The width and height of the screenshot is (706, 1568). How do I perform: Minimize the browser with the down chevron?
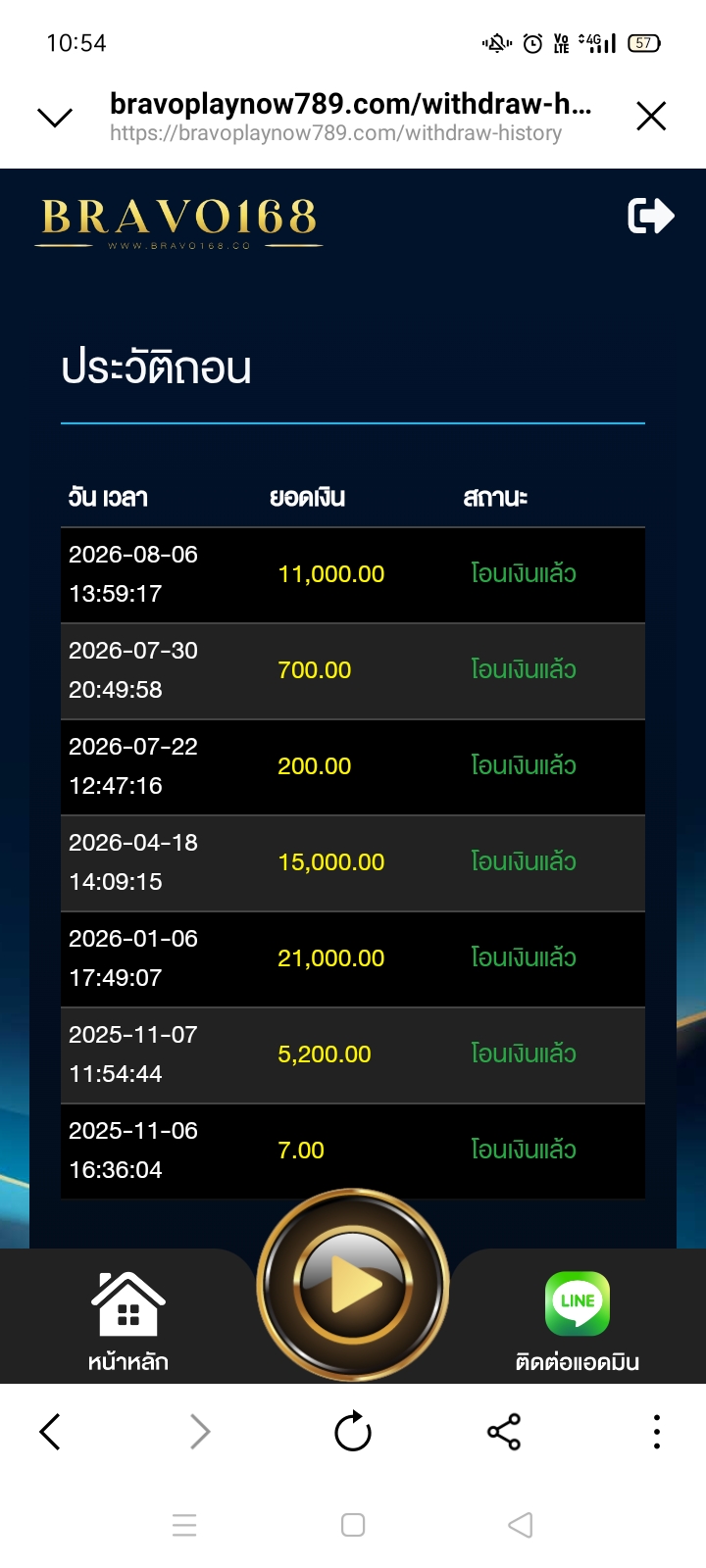(55, 118)
